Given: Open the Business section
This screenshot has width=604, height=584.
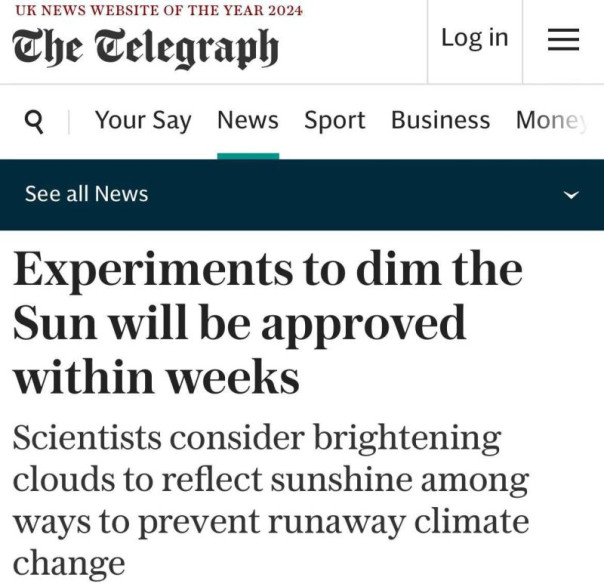Looking at the screenshot, I should click(x=440, y=121).
